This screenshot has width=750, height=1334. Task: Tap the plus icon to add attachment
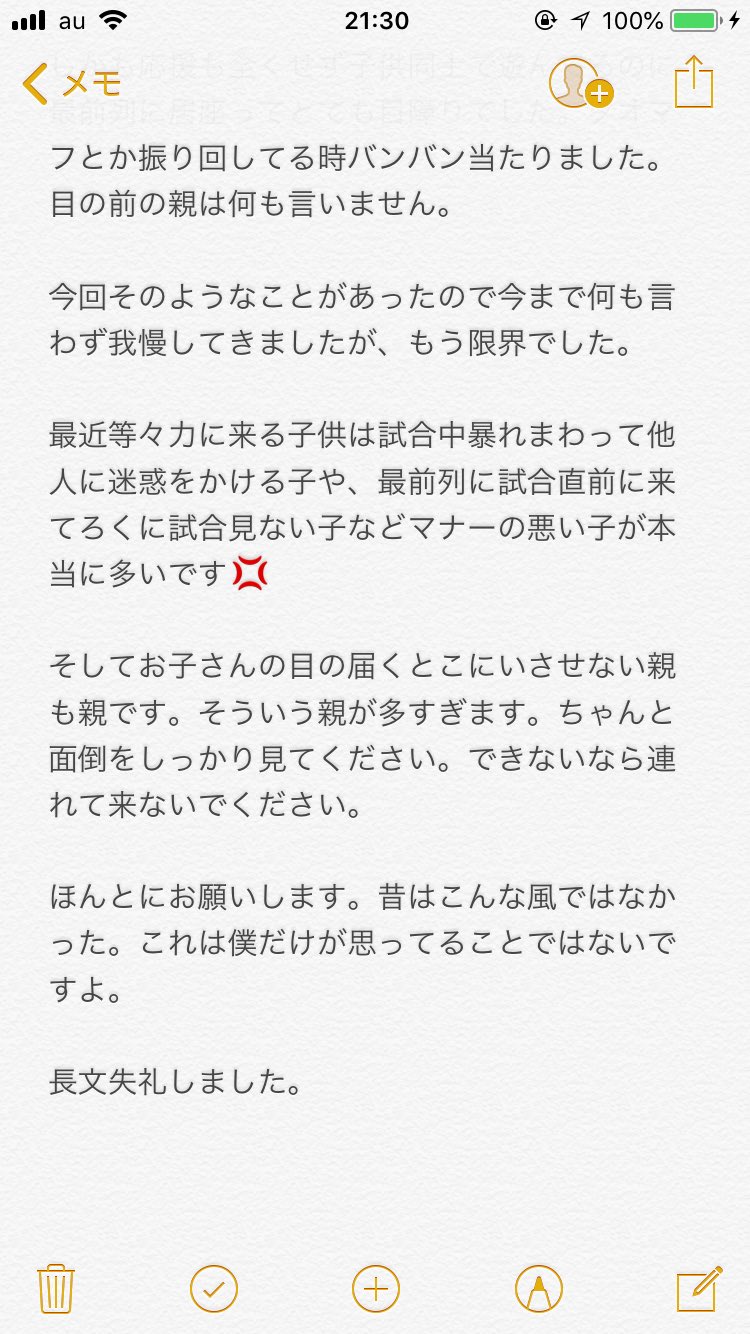click(376, 1289)
